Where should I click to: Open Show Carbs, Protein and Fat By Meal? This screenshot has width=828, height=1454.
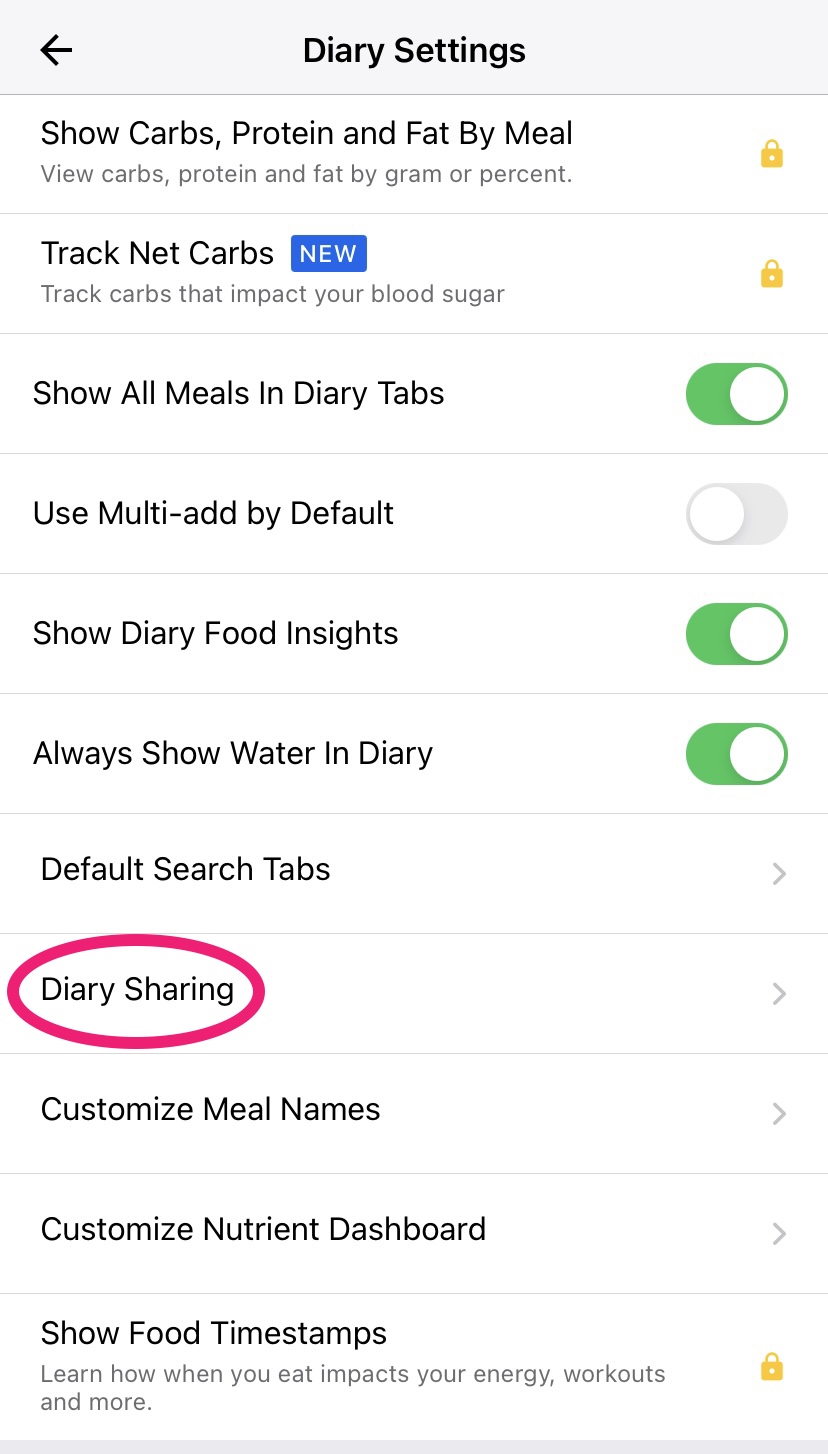tap(414, 154)
